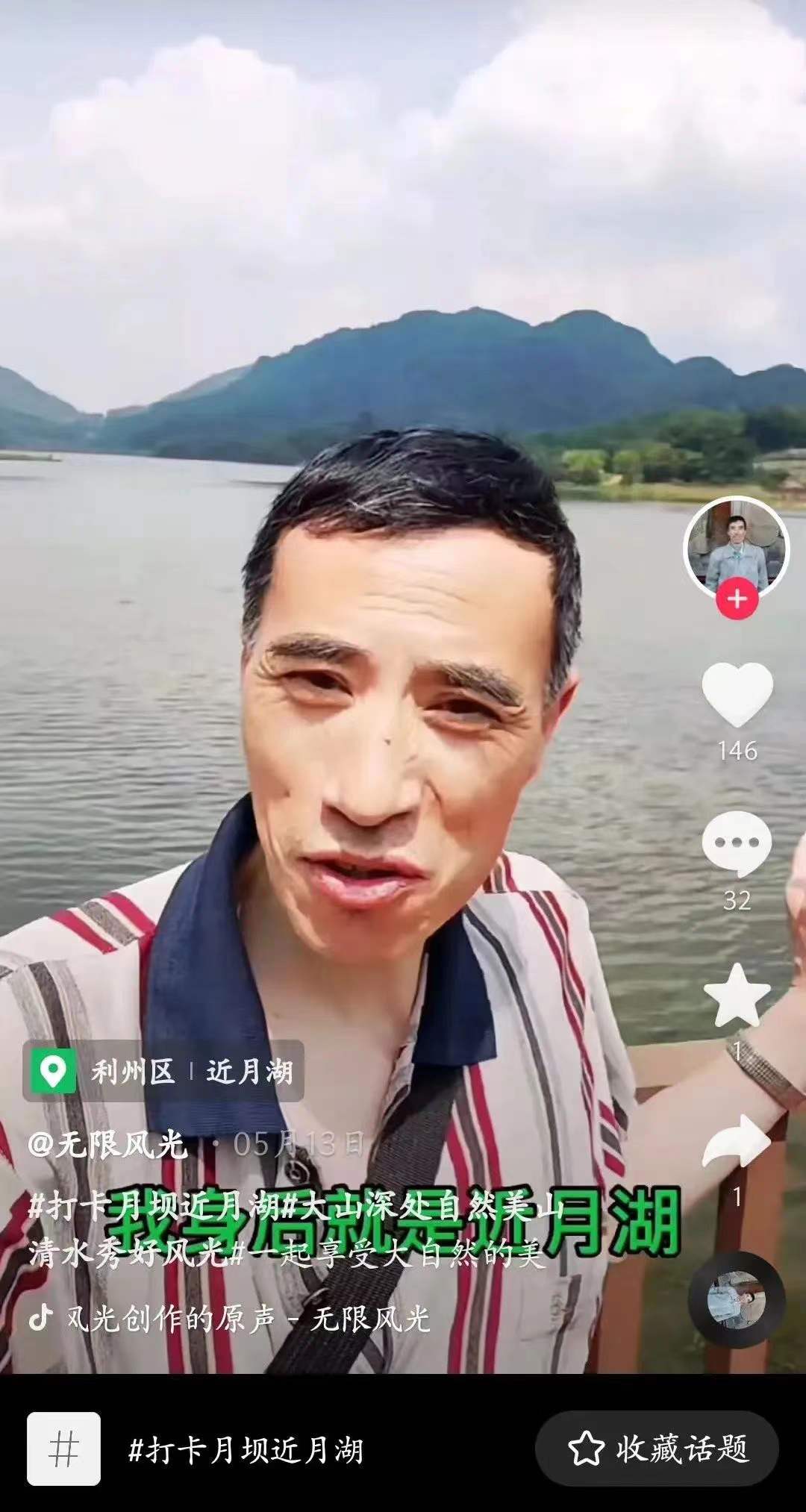Open the 利州区 近月湖 location tag
Viewport: 806px width, 1512px height.
(163, 1072)
